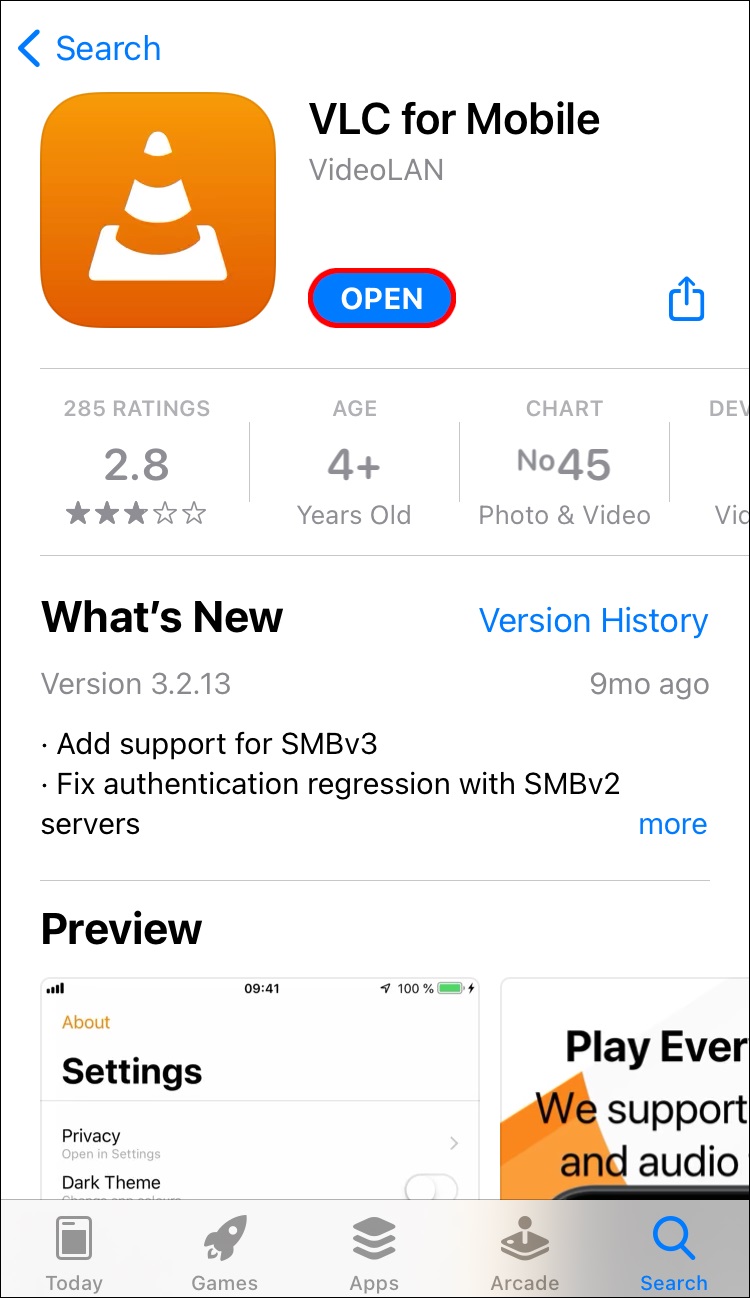Viewport: 750px width, 1298px height.
Task: Tap the back chevron arrow
Action: (28, 48)
